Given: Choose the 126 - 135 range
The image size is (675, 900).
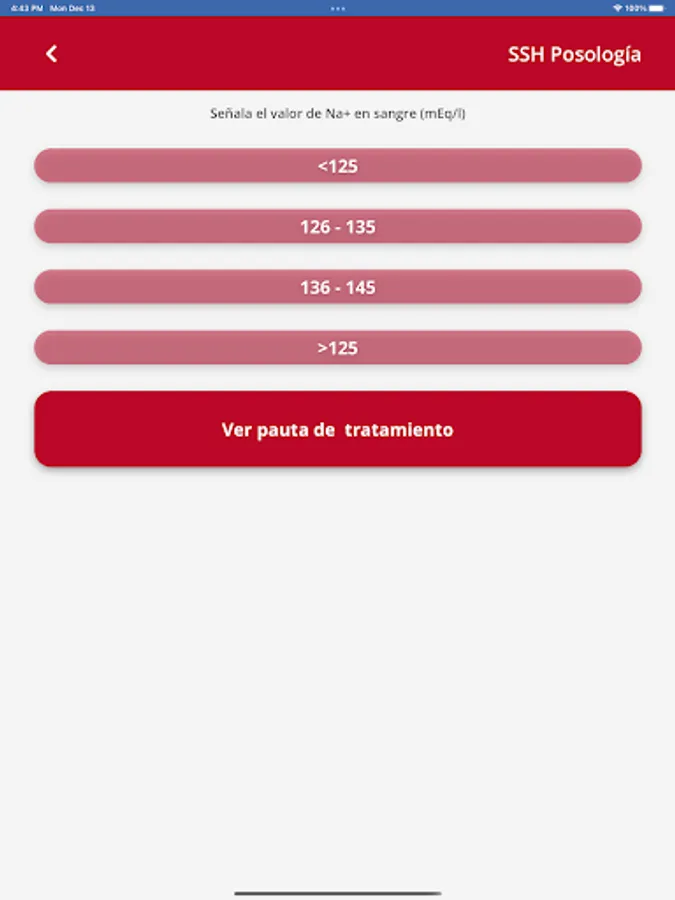Looking at the screenshot, I should pyautogui.click(x=338, y=227).
